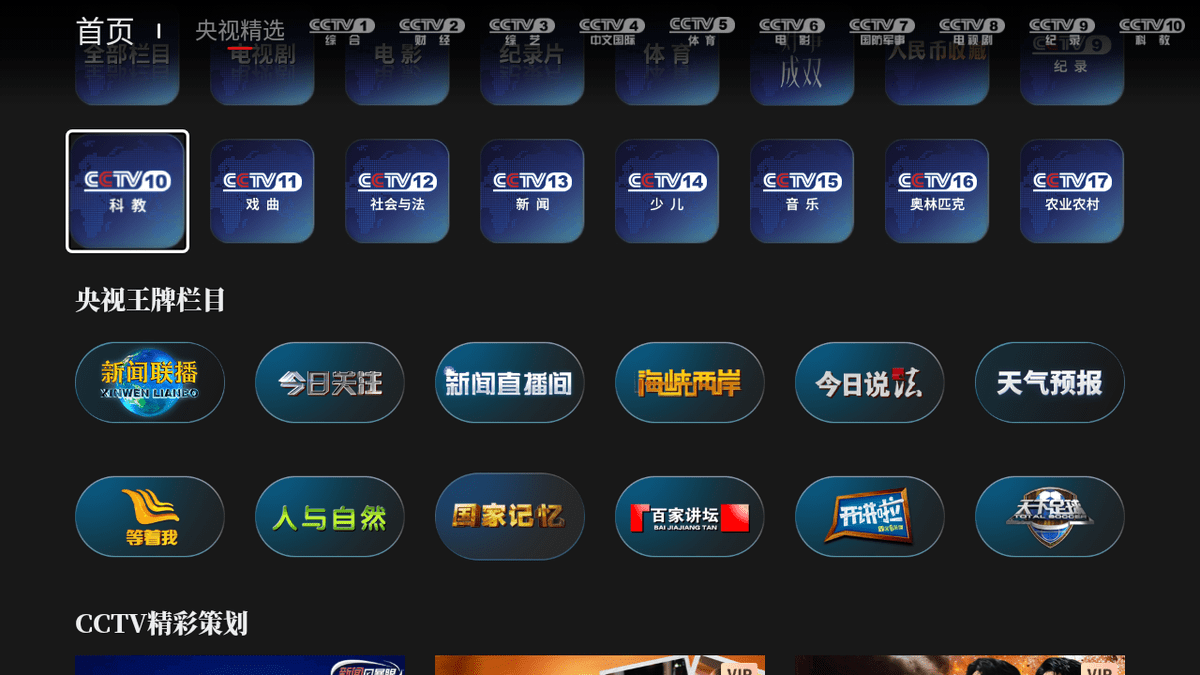The image size is (1200, 675).
Task: Open the 天下足球 program
Action: [x=1050, y=516]
